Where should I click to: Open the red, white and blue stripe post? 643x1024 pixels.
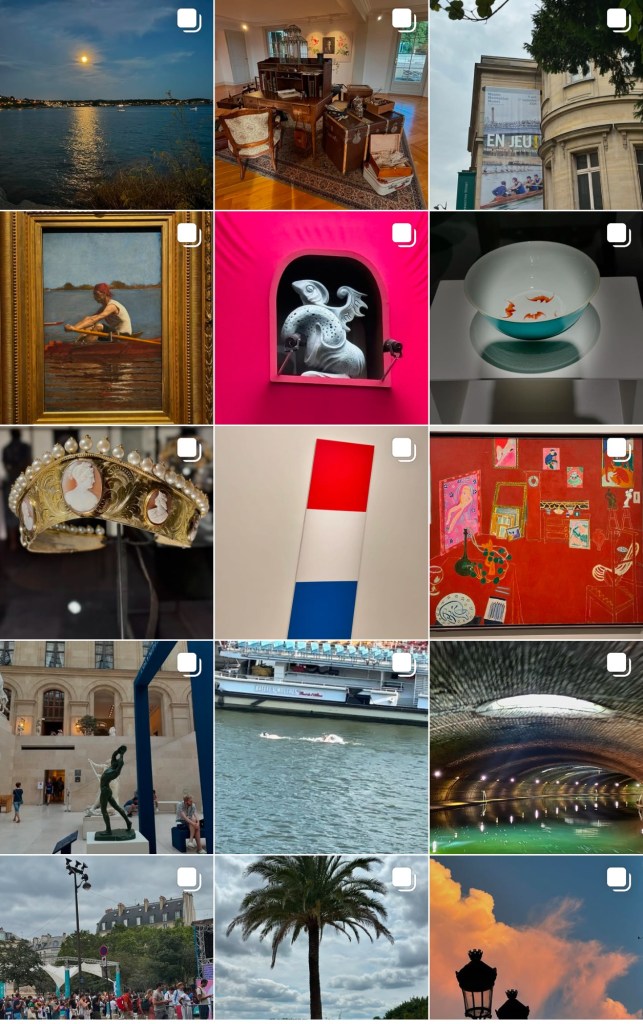coord(321,533)
